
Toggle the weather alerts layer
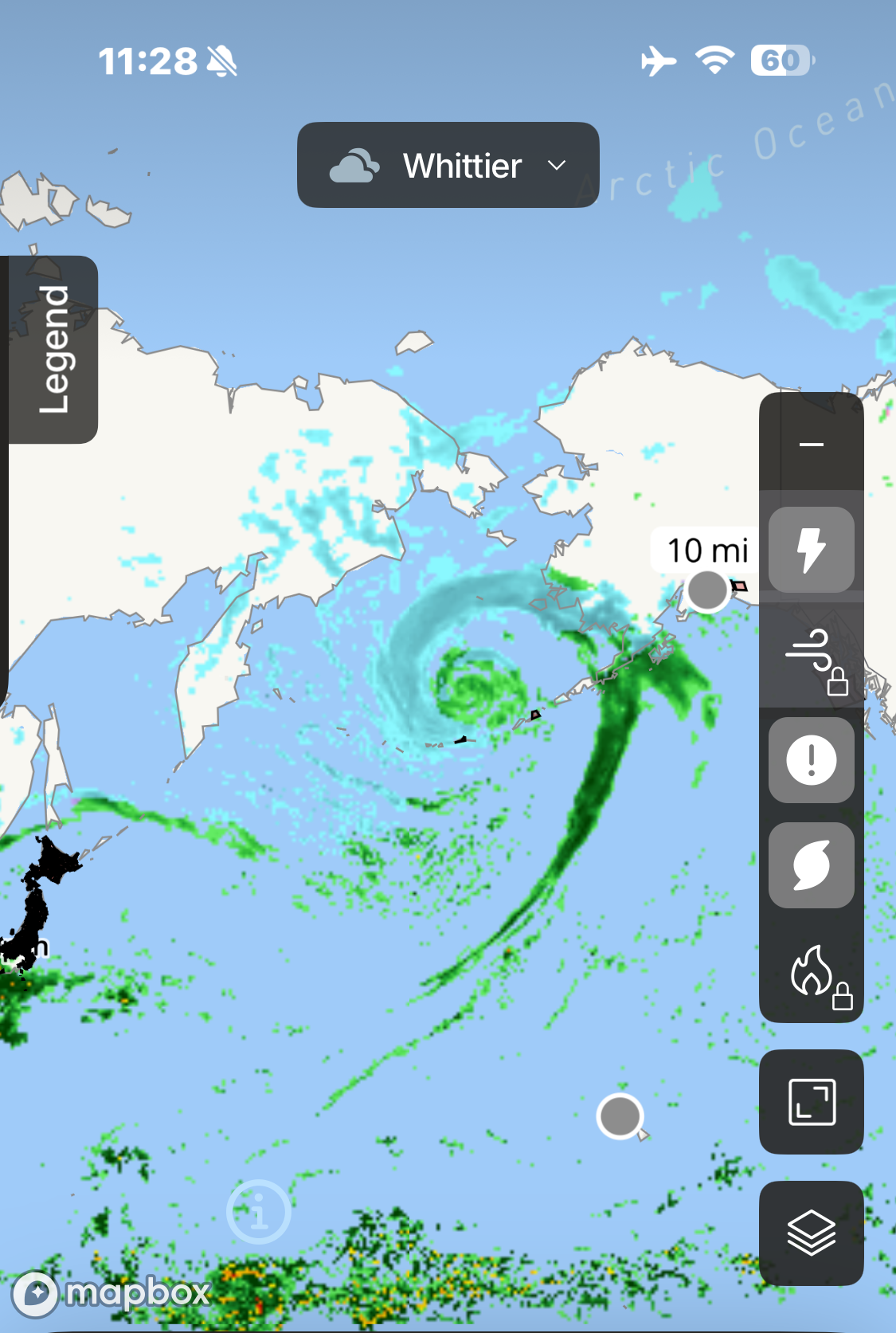pyautogui.click(x=811, y=760)
